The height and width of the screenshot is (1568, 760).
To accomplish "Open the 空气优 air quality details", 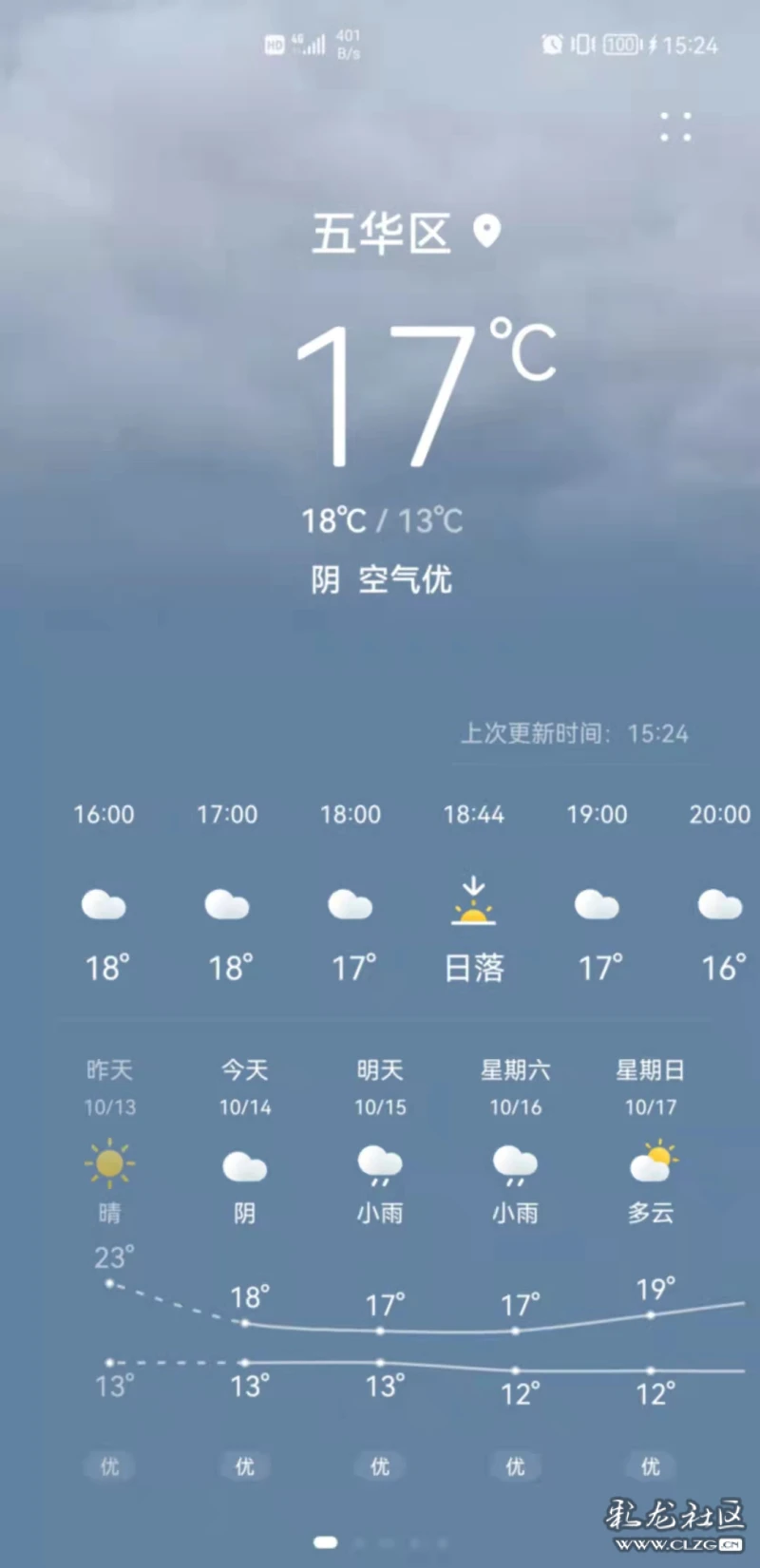I will (x=405, y=578).
